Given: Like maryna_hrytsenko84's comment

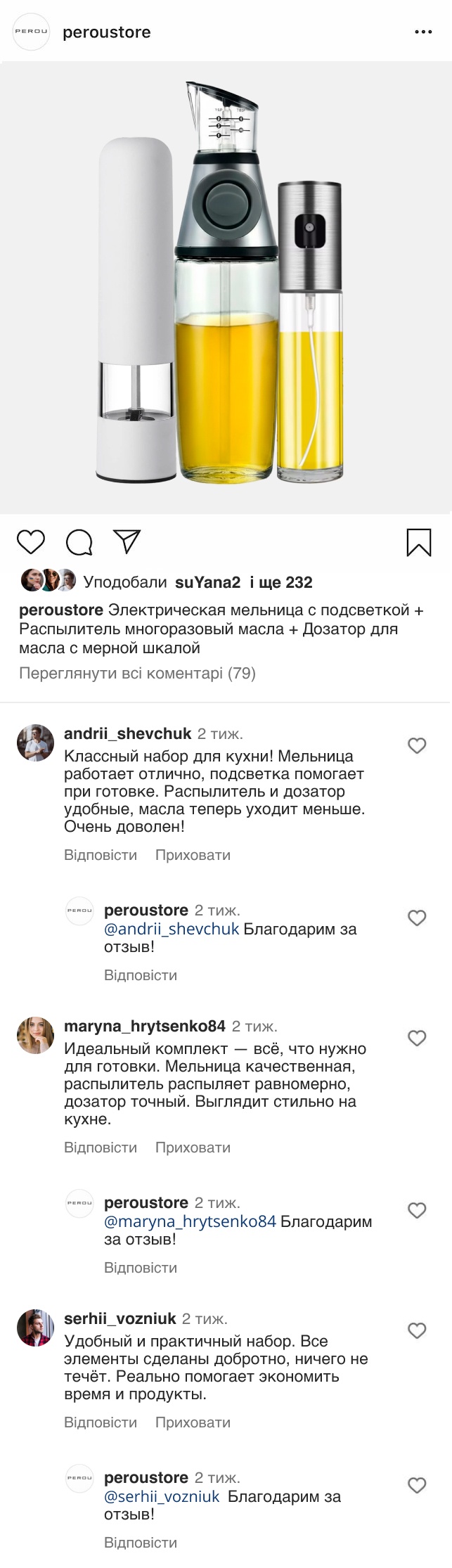Looking at the screenshot, I should pos(417,1038).
